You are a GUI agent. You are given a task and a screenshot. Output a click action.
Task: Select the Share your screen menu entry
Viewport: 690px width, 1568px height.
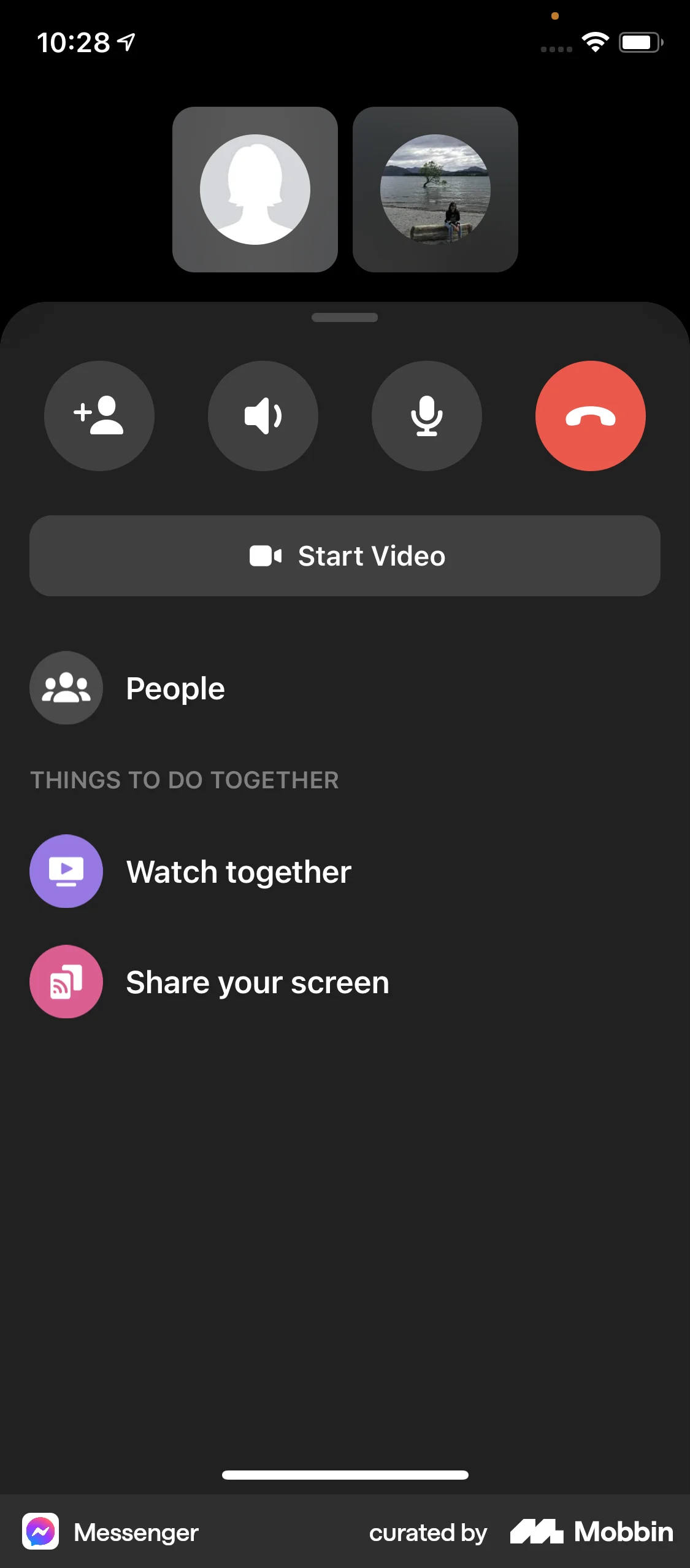click(257, 982)
